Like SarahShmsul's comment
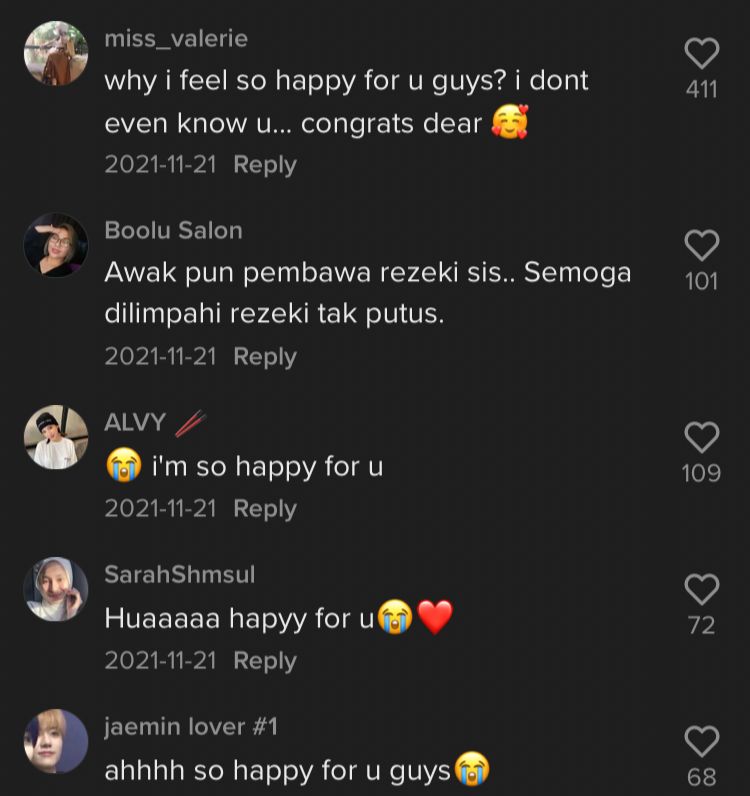Image resolution: width=750 pixels, height=796 pixels. (x=702, y=589)
